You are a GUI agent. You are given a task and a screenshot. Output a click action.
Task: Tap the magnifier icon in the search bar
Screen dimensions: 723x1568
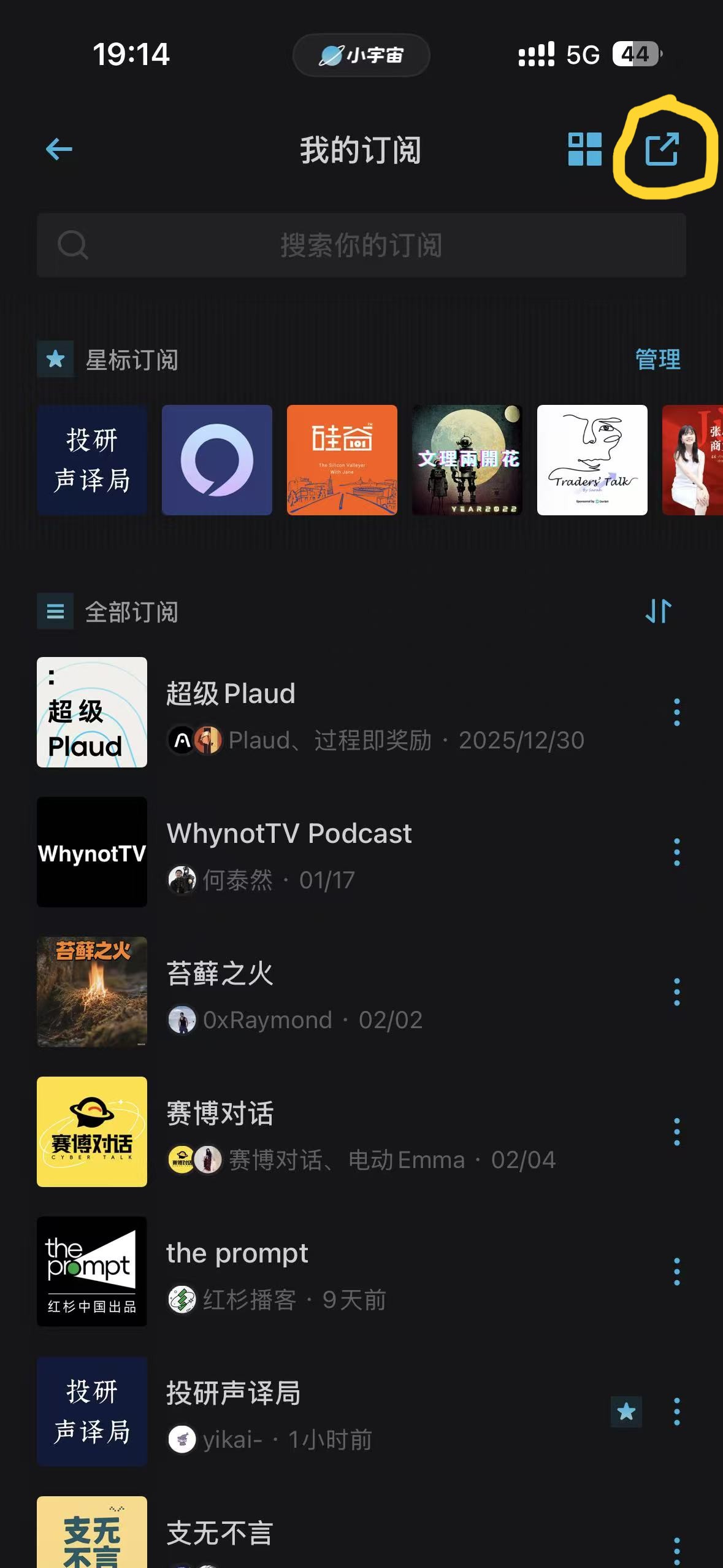pos(72,245)
